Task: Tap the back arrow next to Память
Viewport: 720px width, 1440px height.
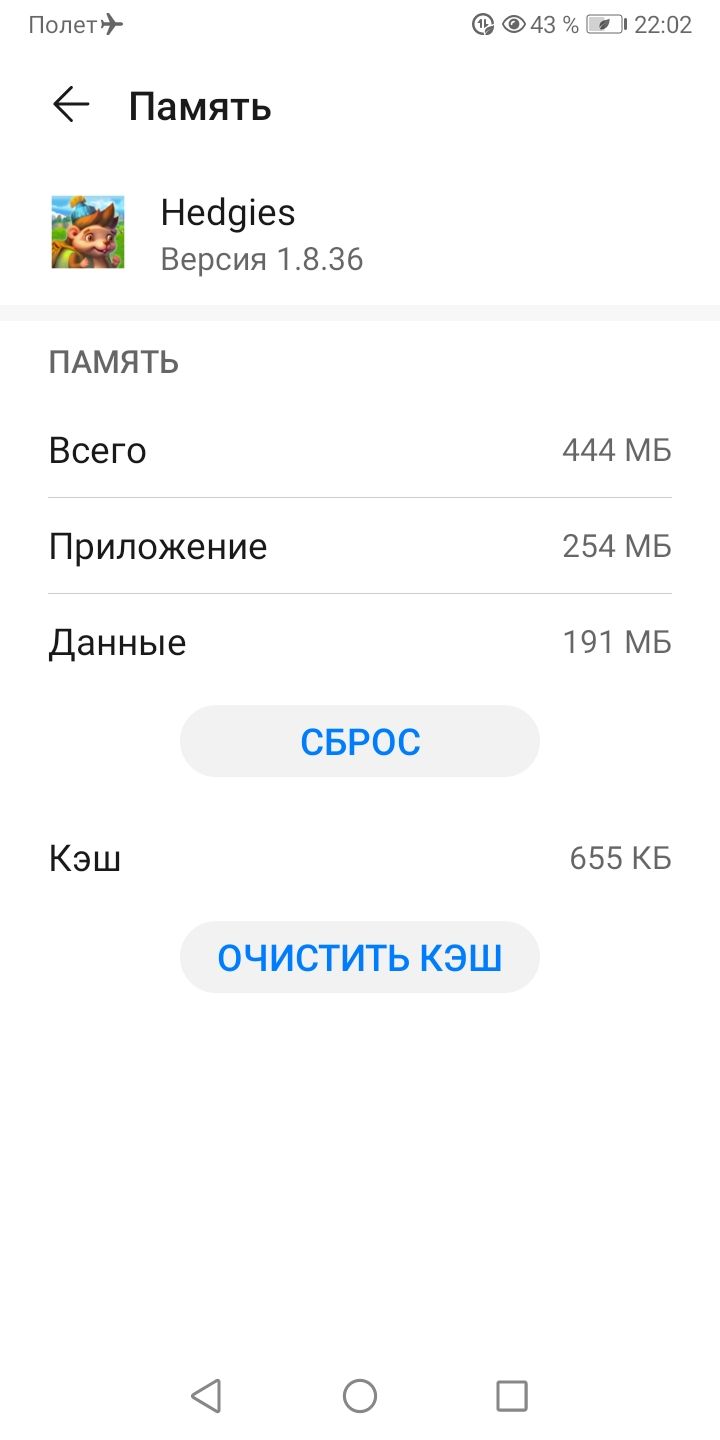Action: click(70, 105)
